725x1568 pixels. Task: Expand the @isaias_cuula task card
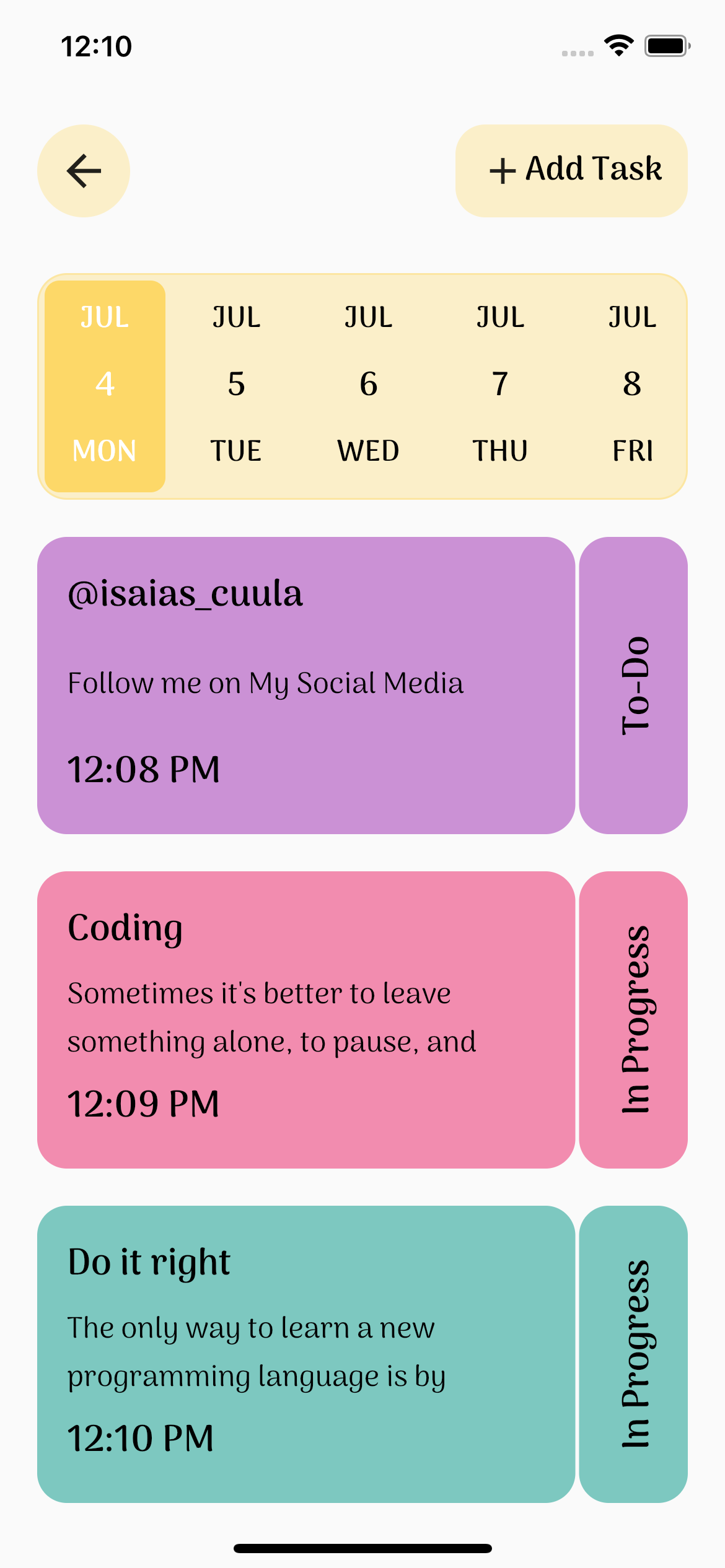point(307,684)
